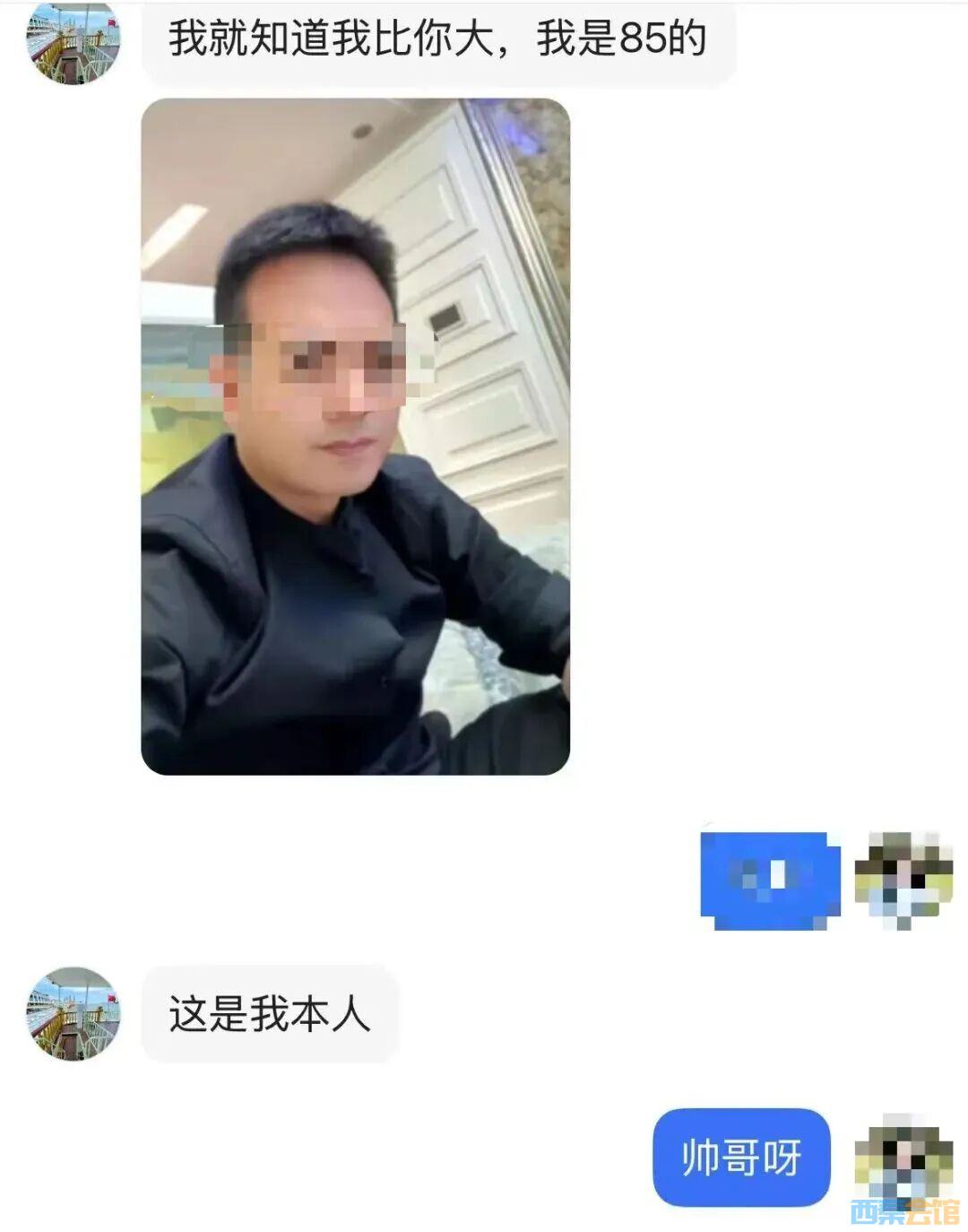This screenshot has width=968, height=1232.
Task: Tap the avatar beside '这是我本人' message
Action: (x=73, y=1014)
